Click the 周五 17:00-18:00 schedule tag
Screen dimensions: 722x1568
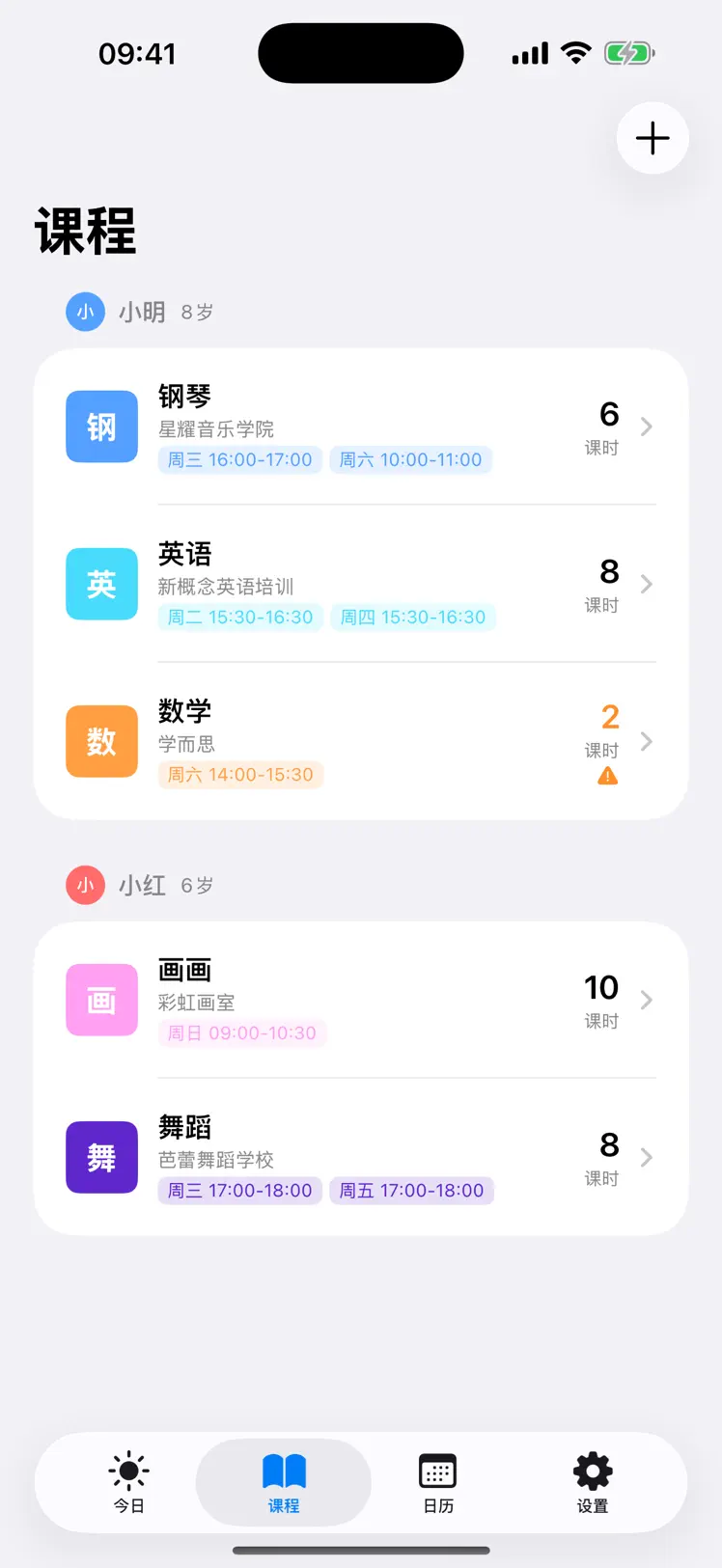411,1191
